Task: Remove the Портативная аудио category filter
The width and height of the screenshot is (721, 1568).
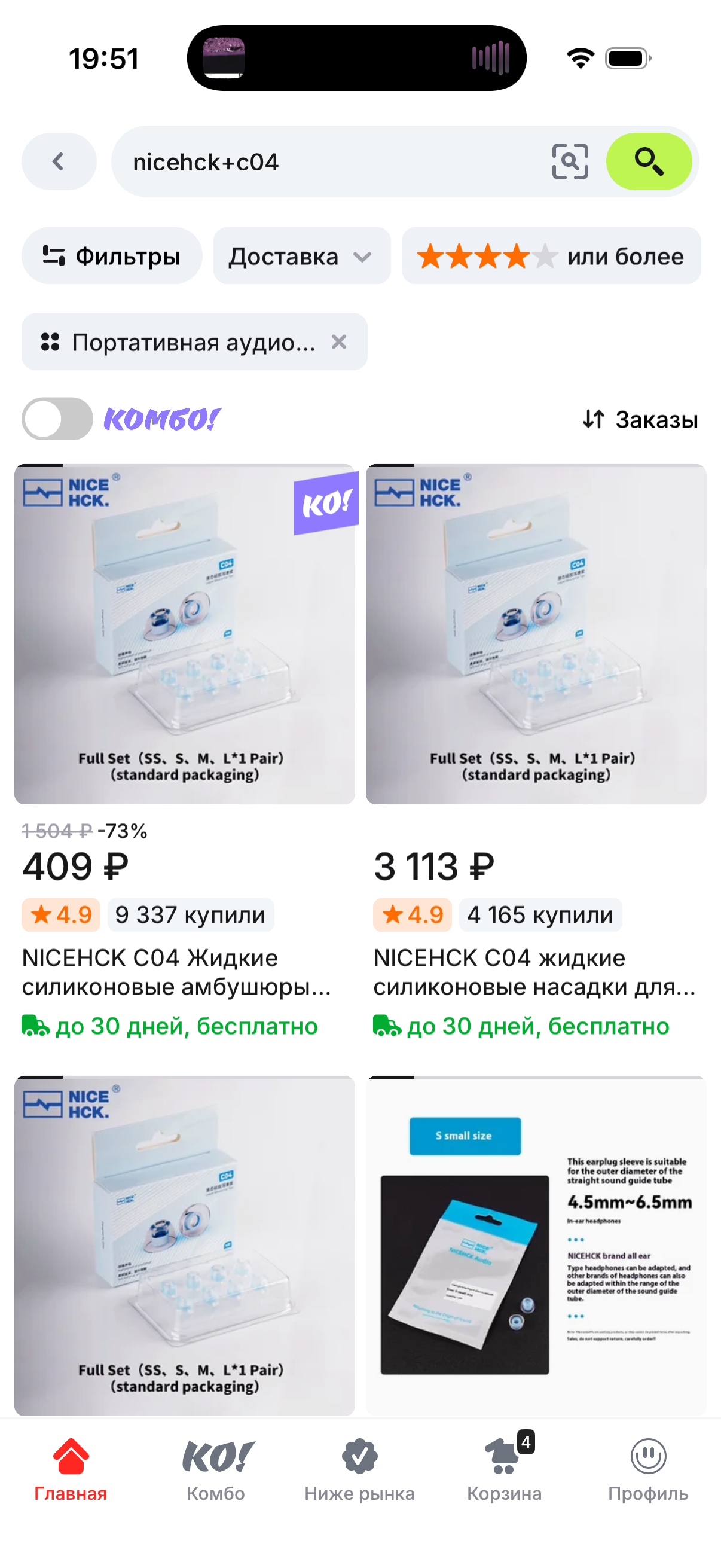Action: click(339, 342)
